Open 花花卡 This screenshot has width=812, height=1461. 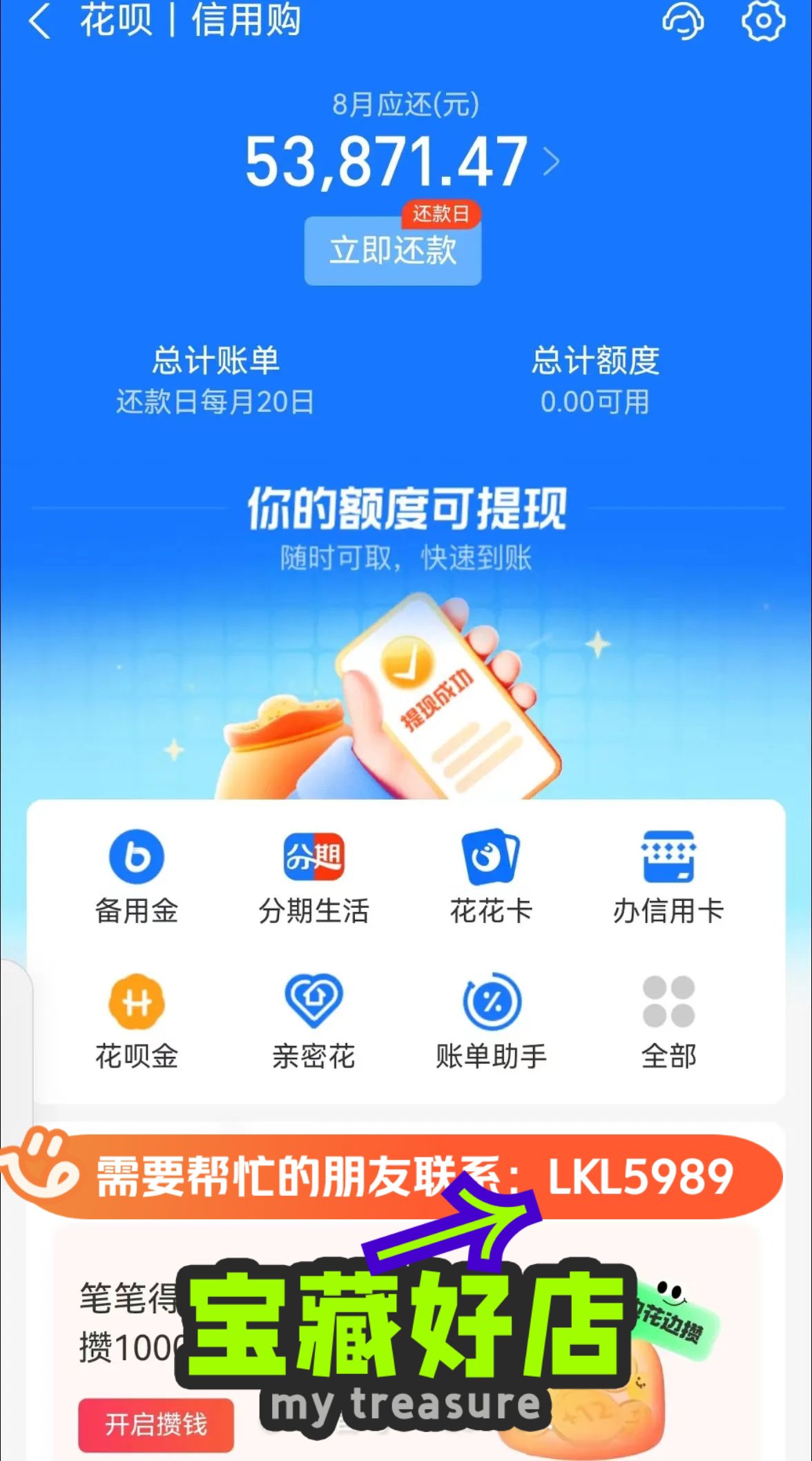point(492,877)
